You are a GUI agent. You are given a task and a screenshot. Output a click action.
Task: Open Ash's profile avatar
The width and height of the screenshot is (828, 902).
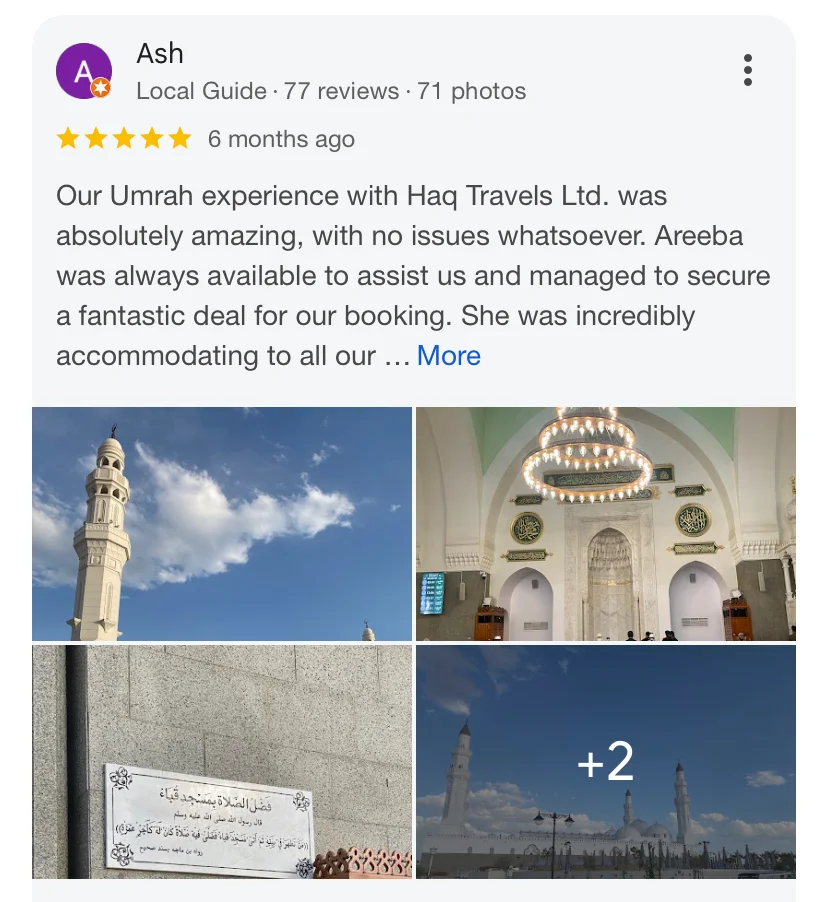84,71
